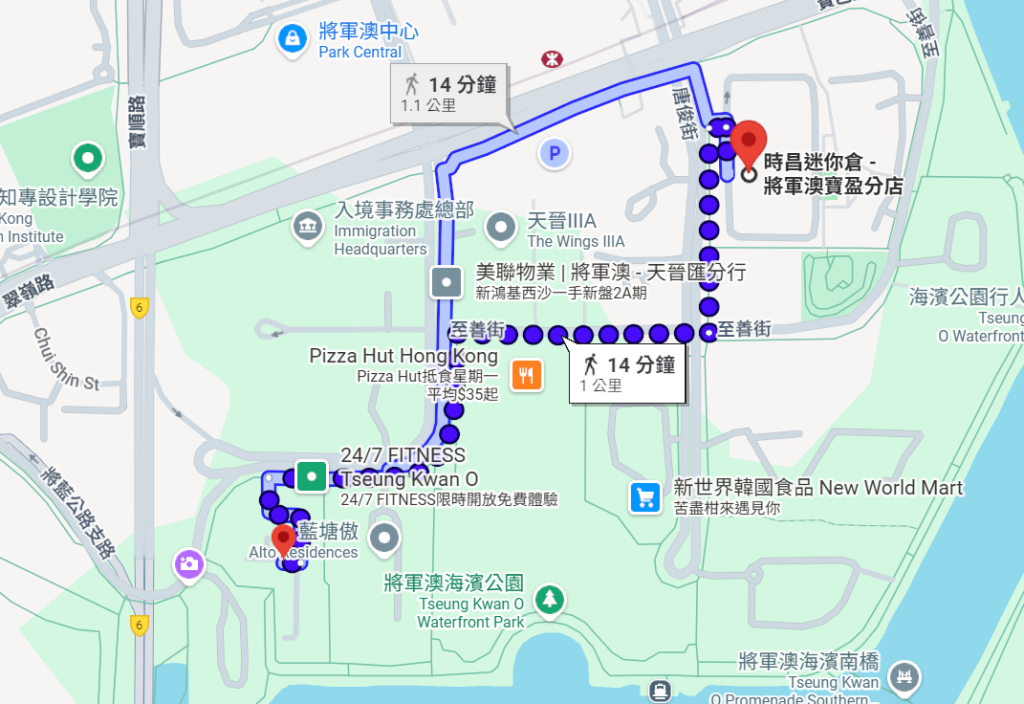Open Tseung Kwan O Waterfront Park marker
The image size is (1024, 704).
point(549,600)
